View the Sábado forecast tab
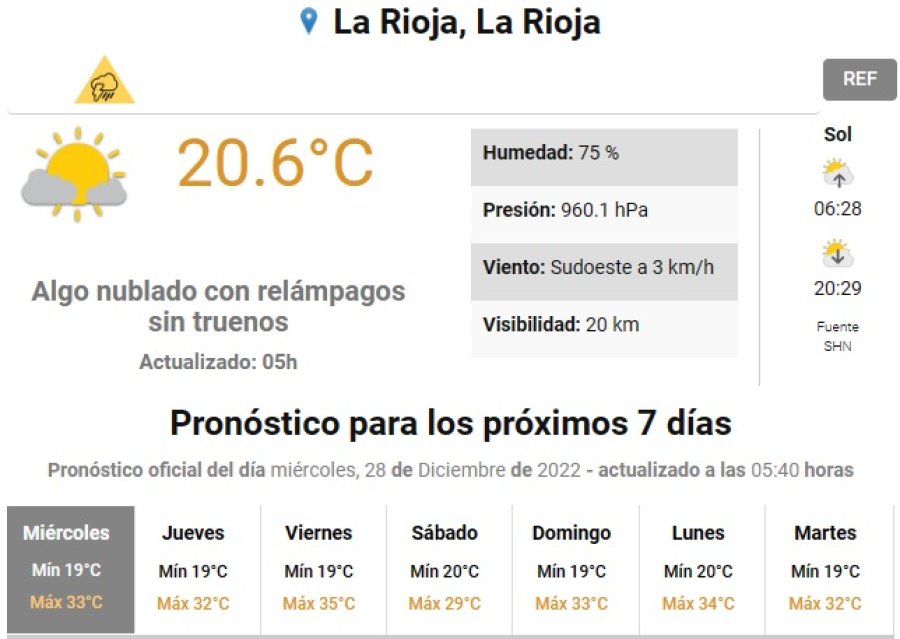This screenshot has width=900, height=639. point(445,568)
